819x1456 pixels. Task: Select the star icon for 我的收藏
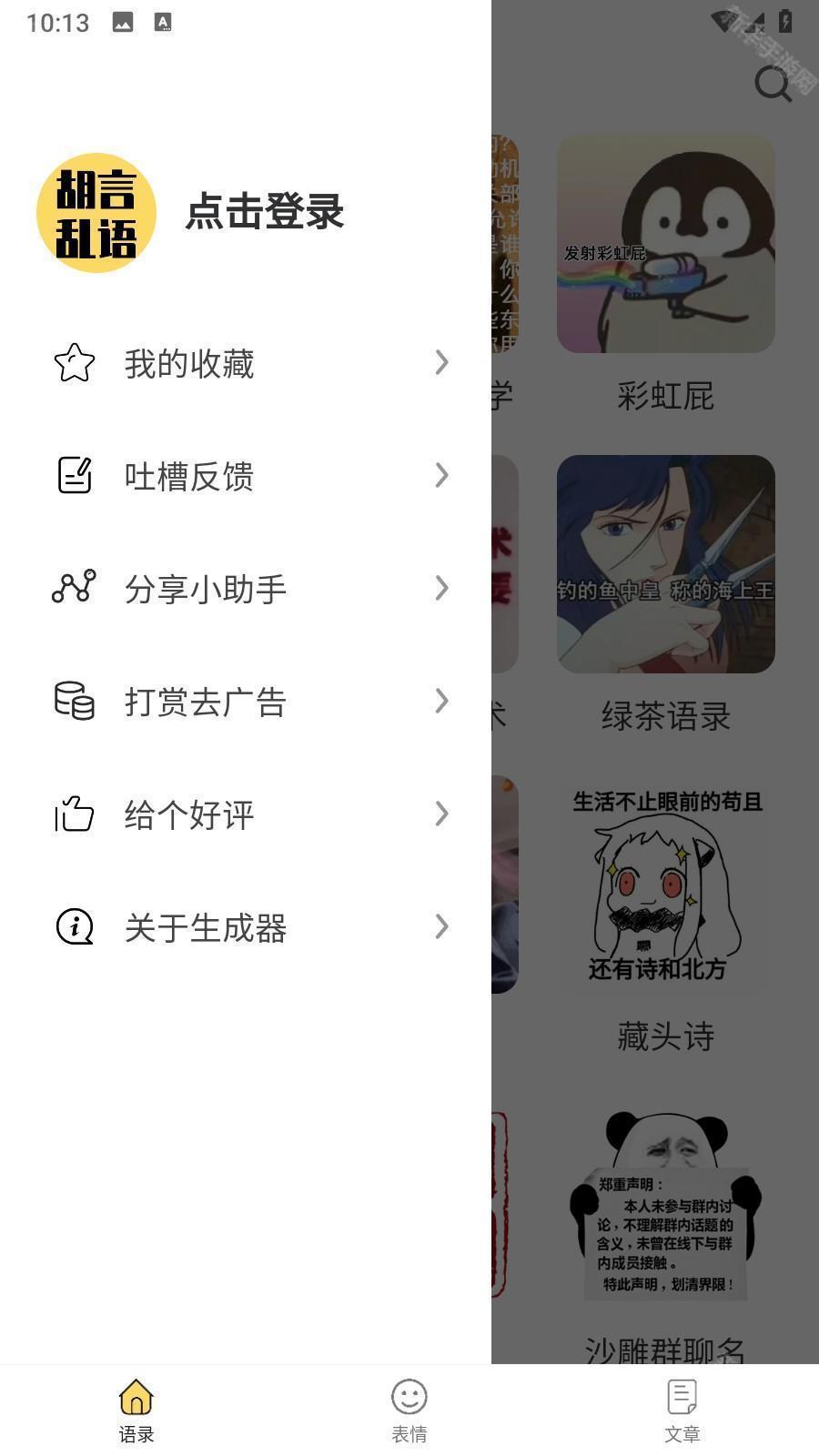click(74, 363)
